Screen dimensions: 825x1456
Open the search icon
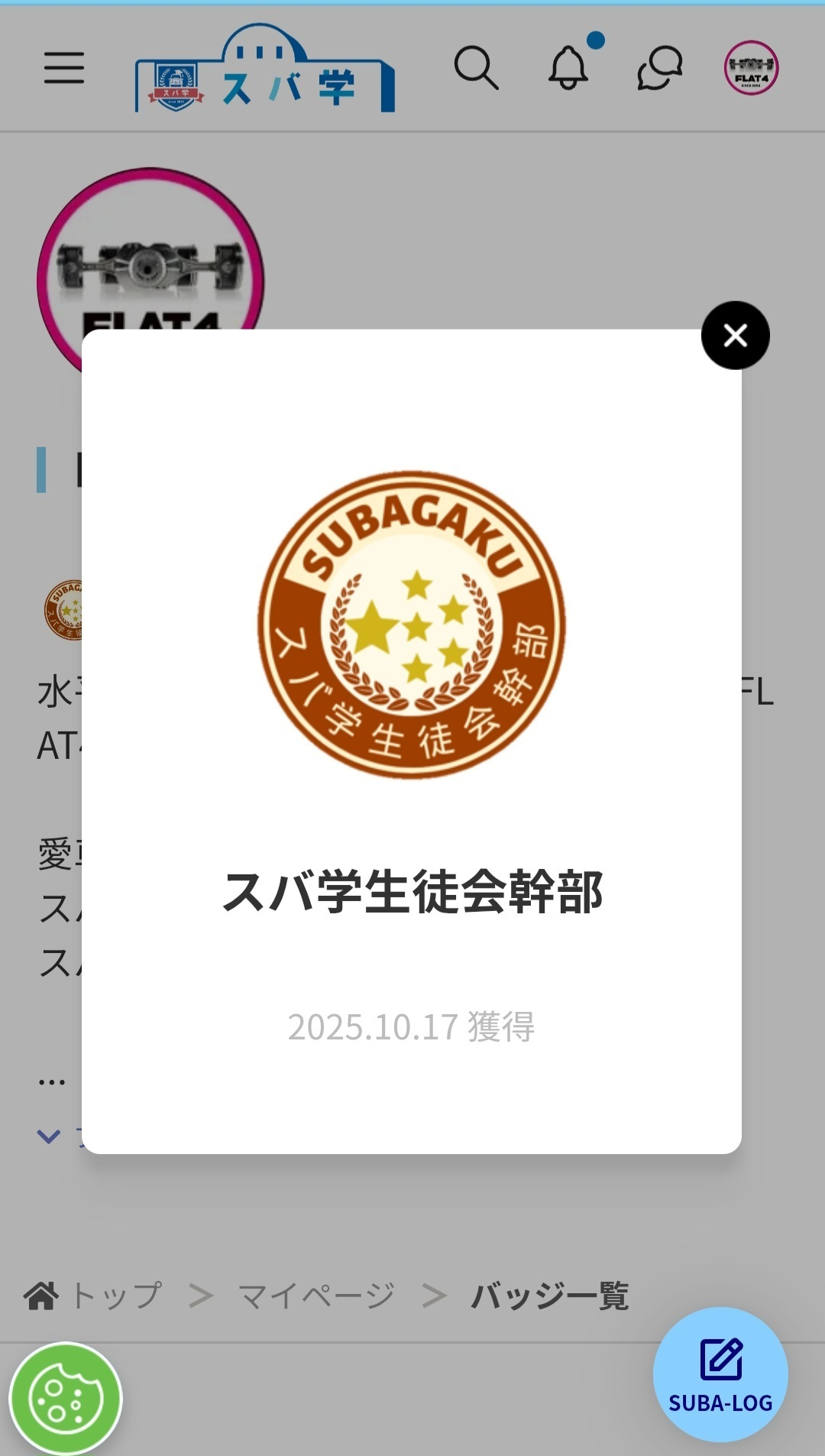click(x=476, y=68)
